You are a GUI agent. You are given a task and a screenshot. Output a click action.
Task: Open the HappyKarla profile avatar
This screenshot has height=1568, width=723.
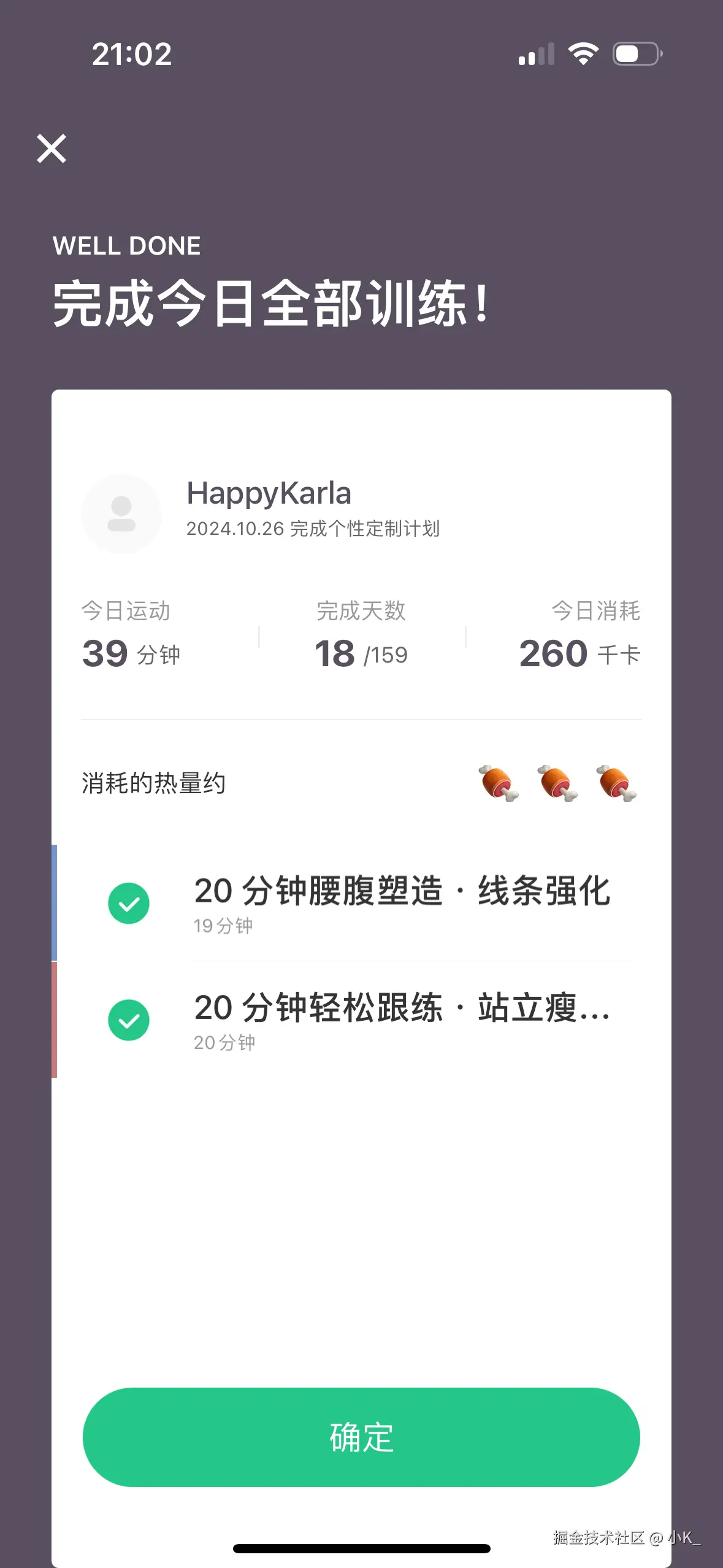[121, 515]
